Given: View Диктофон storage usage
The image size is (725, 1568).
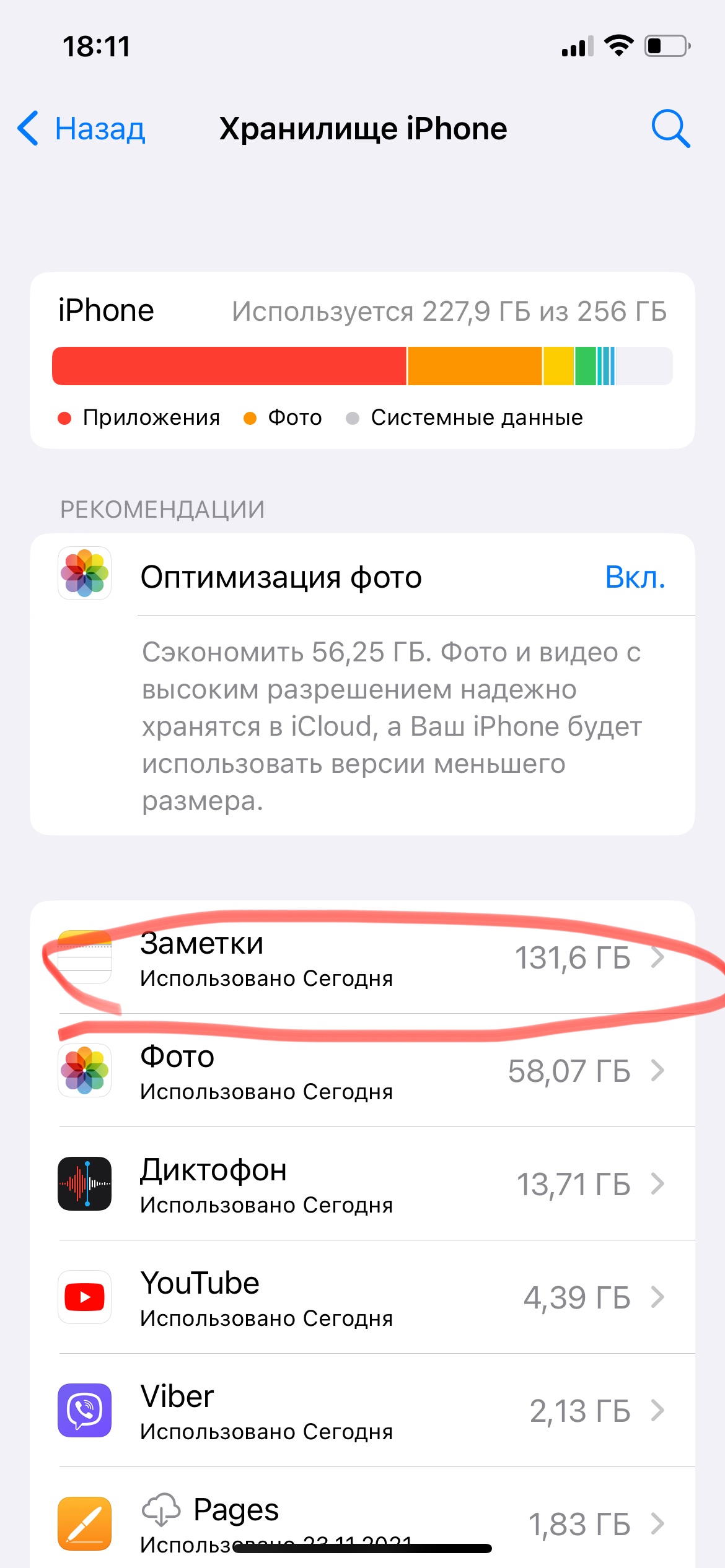Looking at the screenshot, I should click(x=362, y=1183).
